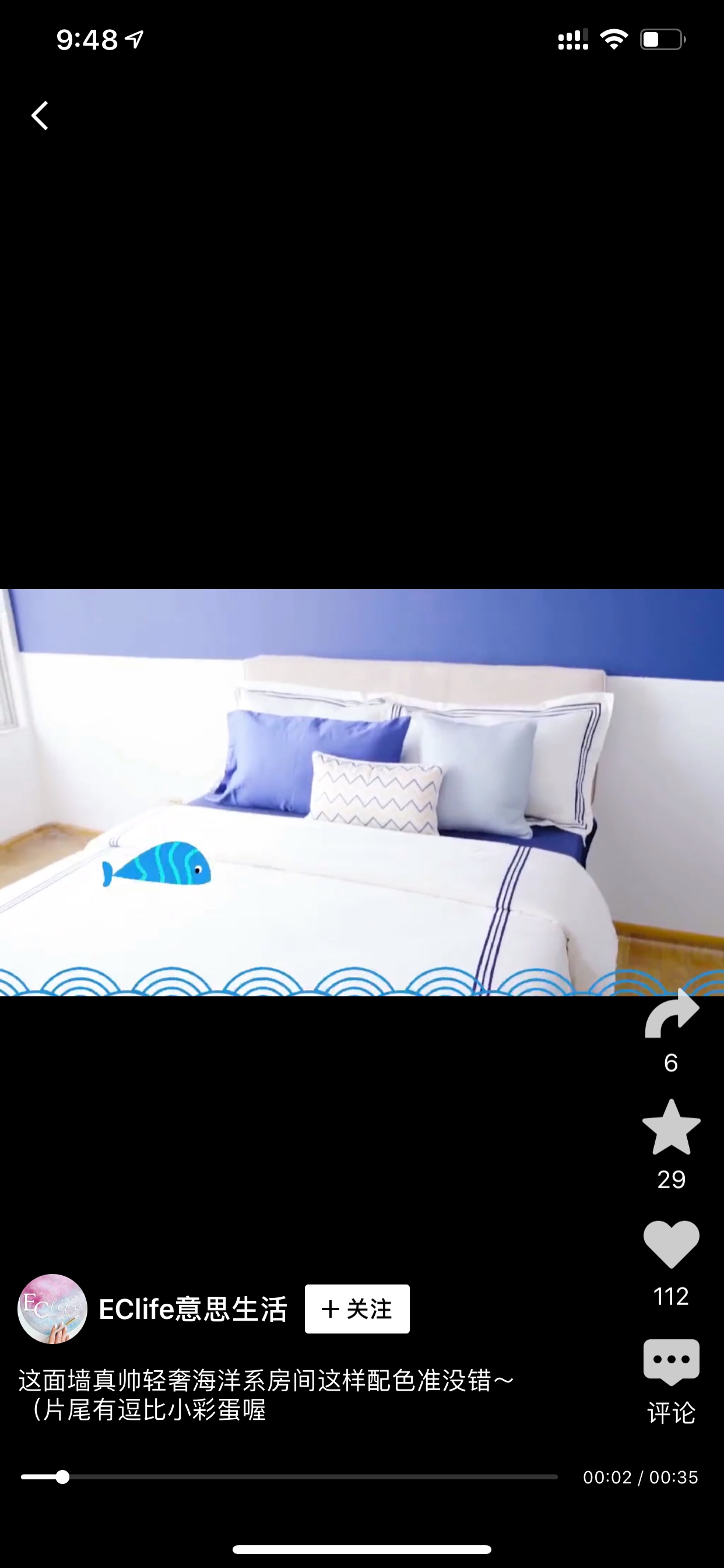Go back with the top-left arrow
Screen dimensions: 724x1568
pos(40,116)
